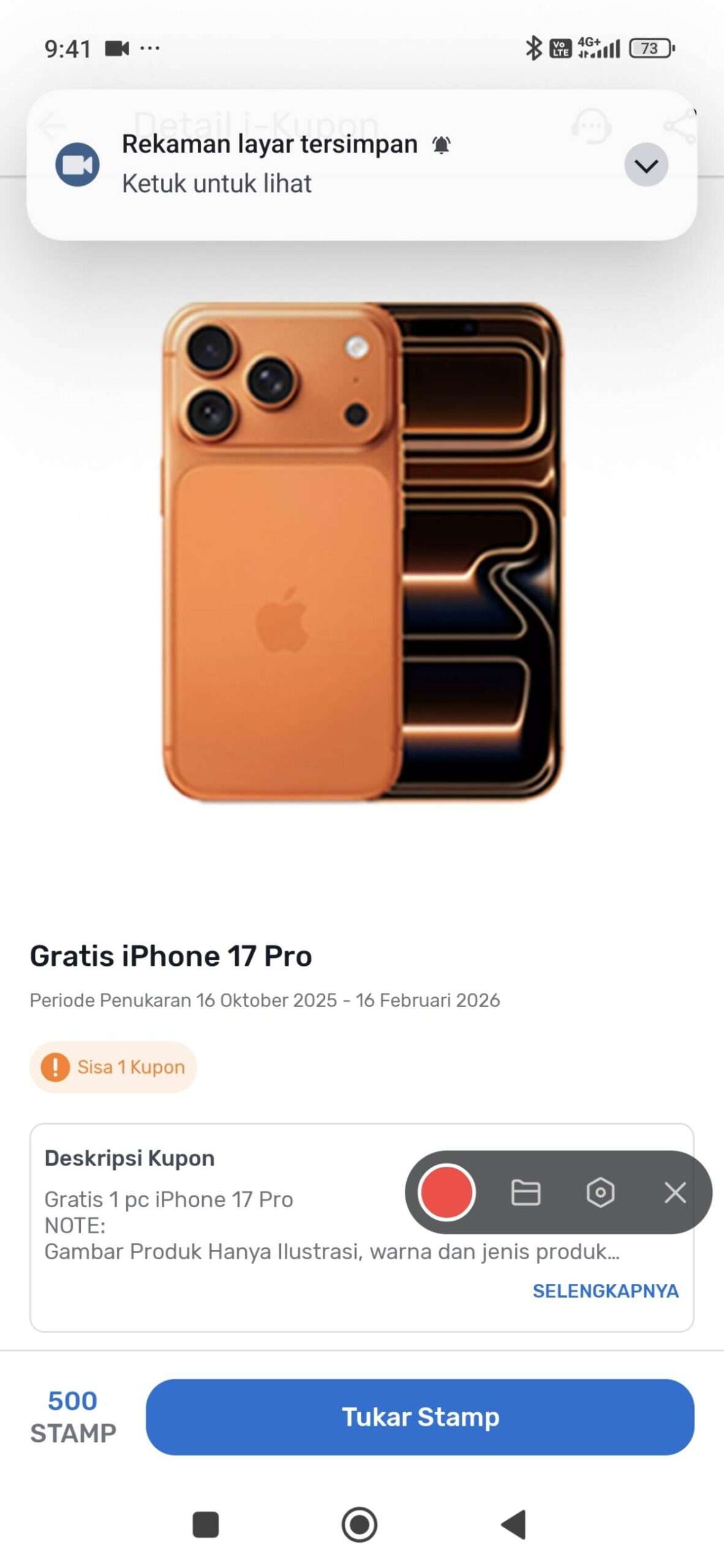Close the floating recorder toolbar
The height and width of the screenshot is (1568, 724).
tap(675, 1192)
